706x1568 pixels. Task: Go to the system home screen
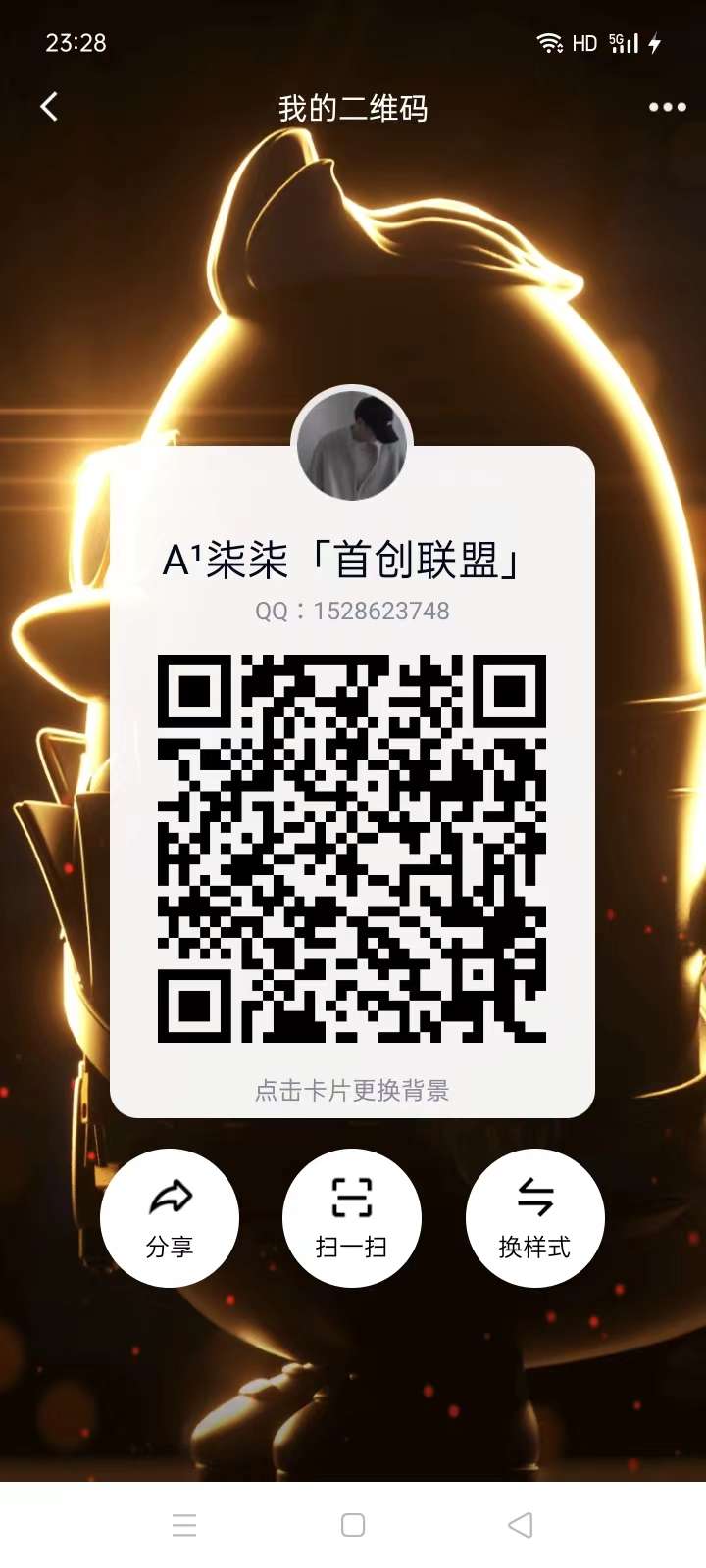[x=353, y=1525]
